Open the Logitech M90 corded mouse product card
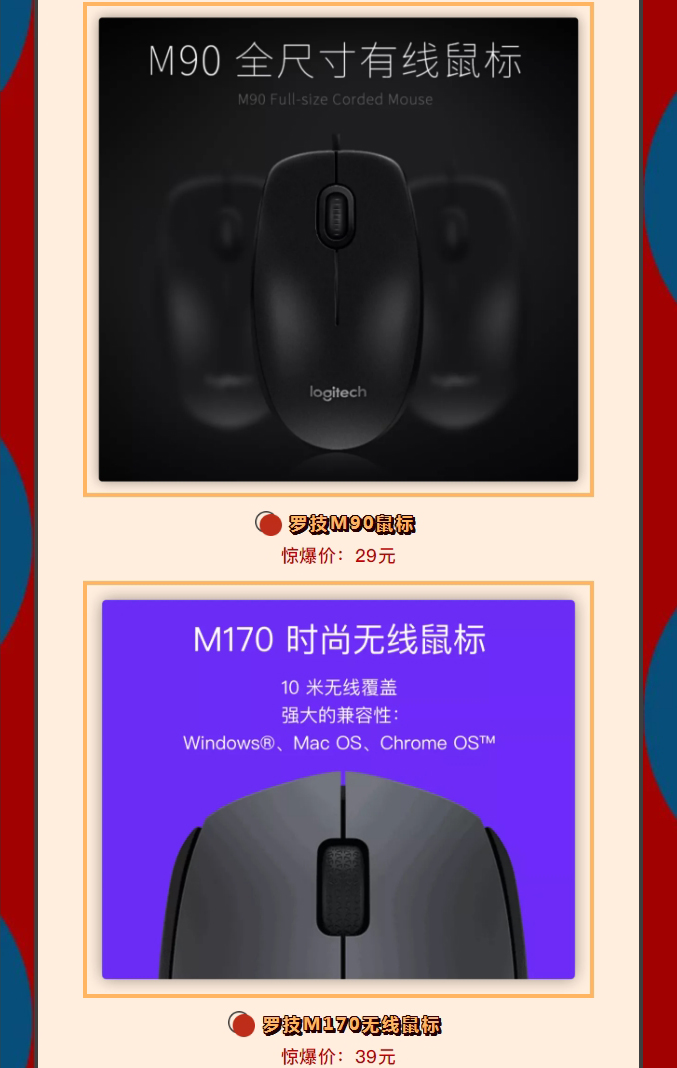 pos(338,250)
